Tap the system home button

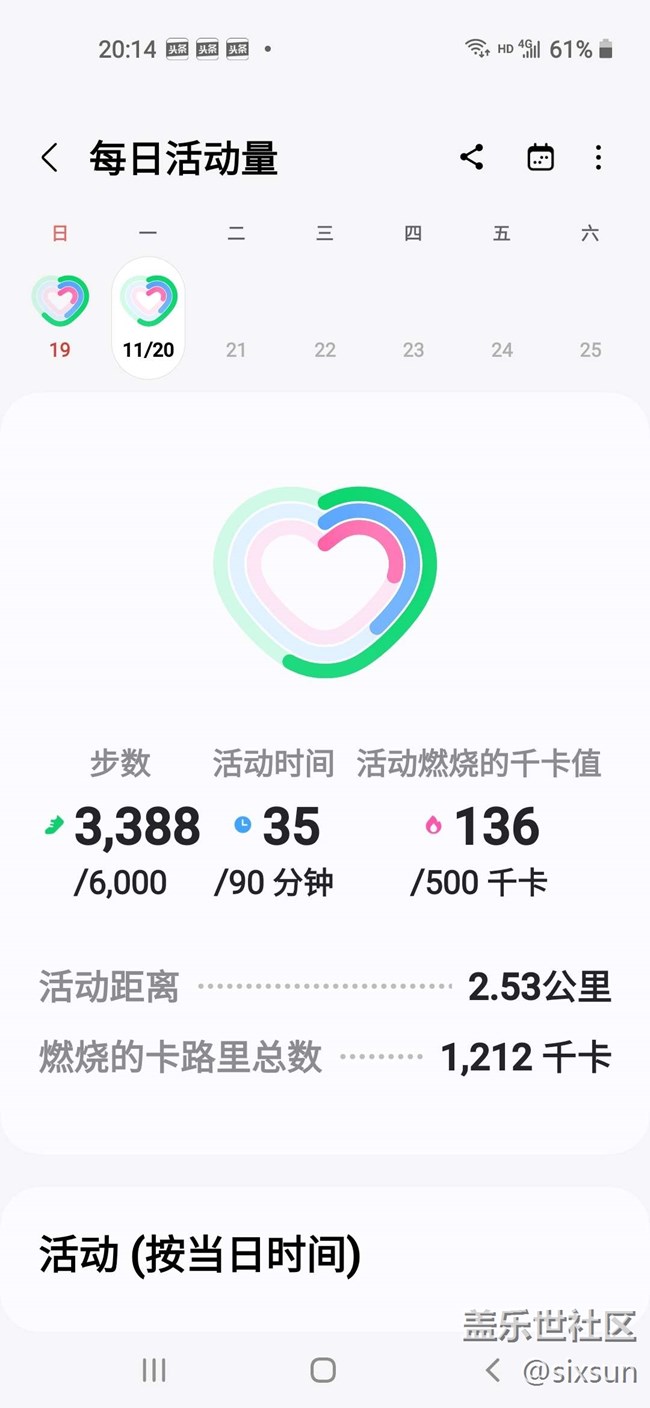[323, 1370]
